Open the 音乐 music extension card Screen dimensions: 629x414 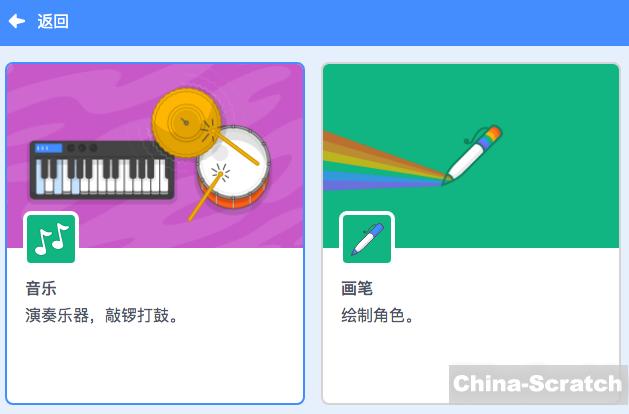click(155, 232)
